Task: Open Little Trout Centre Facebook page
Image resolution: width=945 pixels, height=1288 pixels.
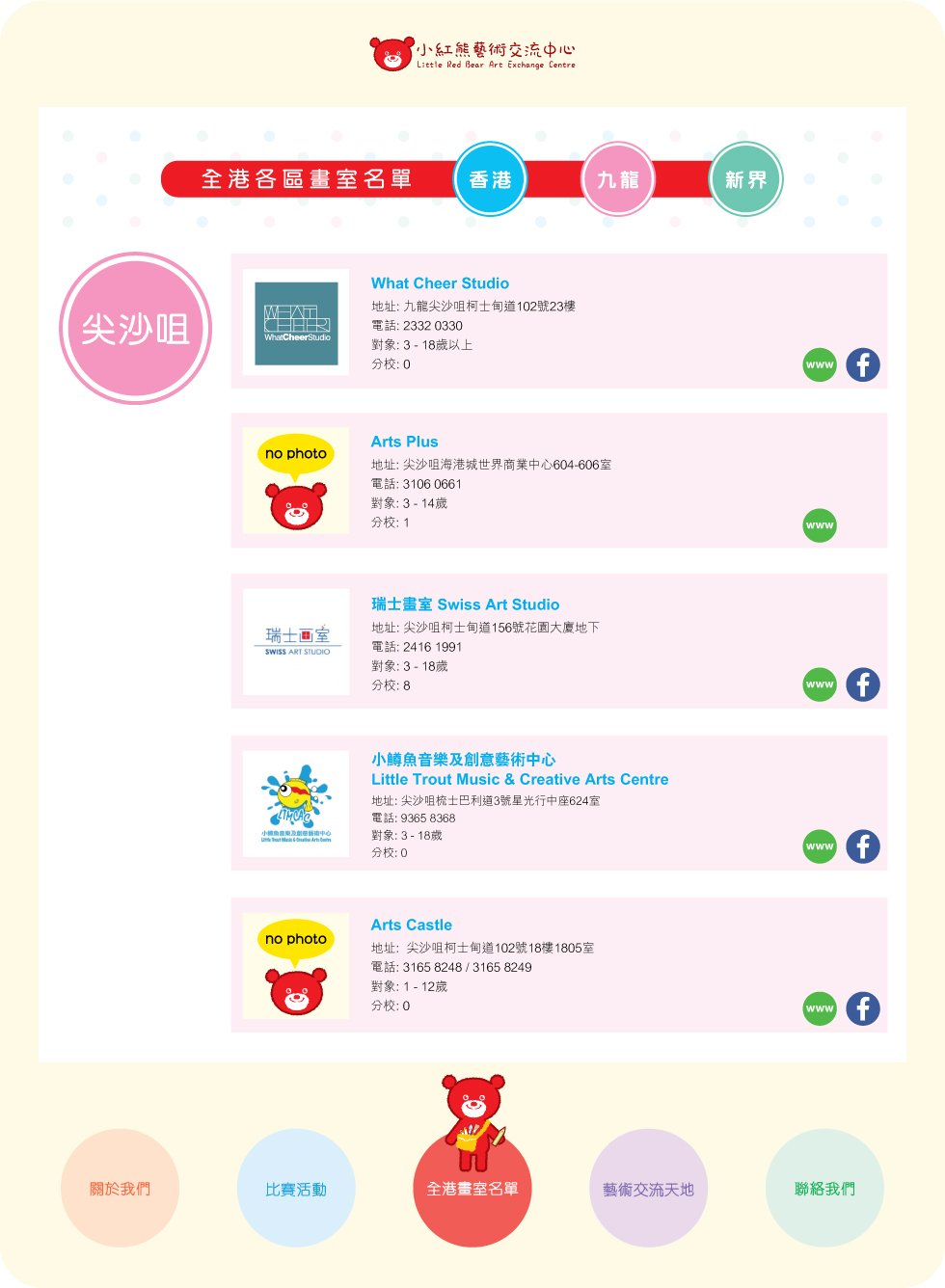Action: tap(863, 846)
